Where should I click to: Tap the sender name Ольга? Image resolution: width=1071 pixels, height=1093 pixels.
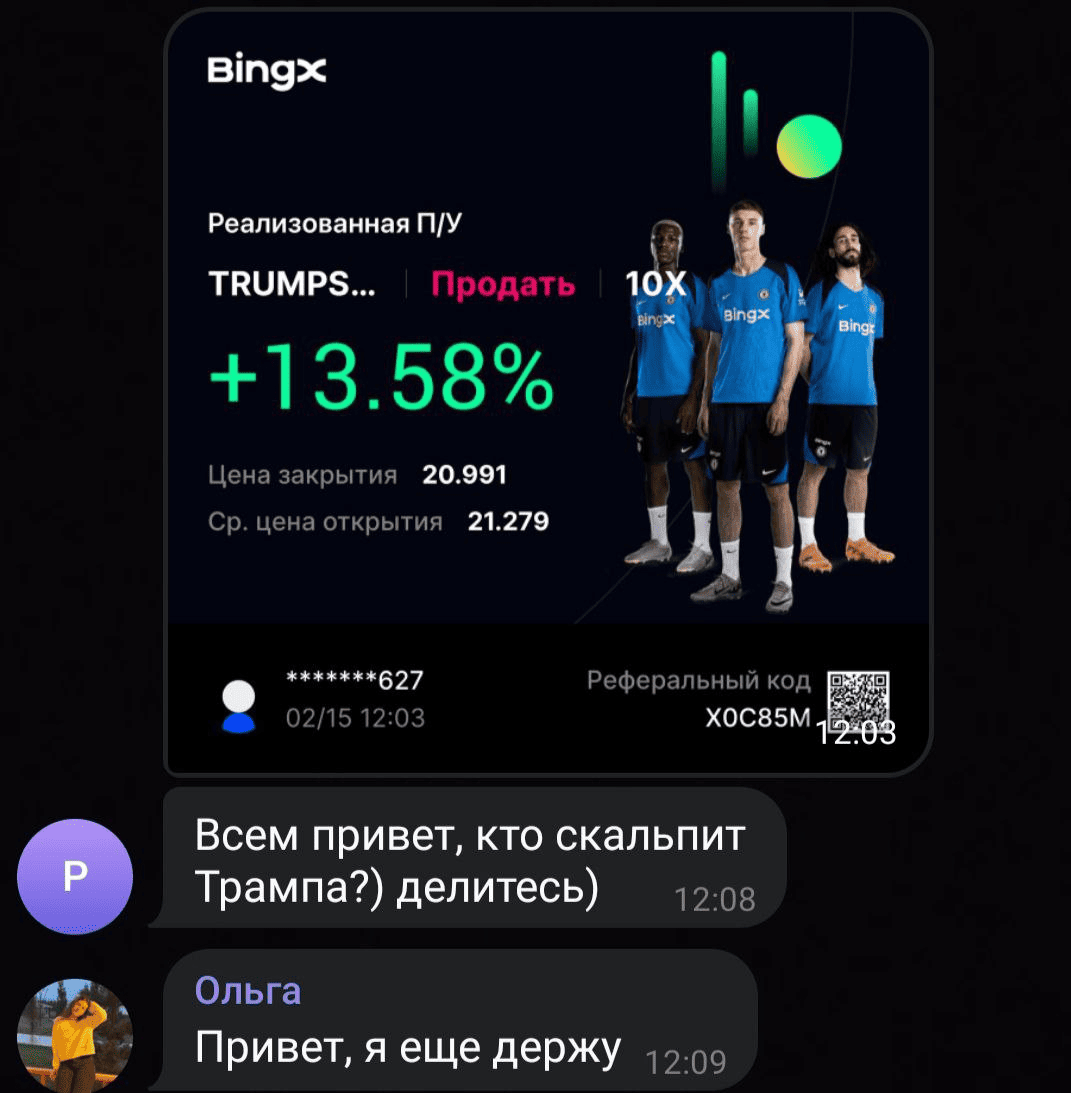click(x=247, y=990)
